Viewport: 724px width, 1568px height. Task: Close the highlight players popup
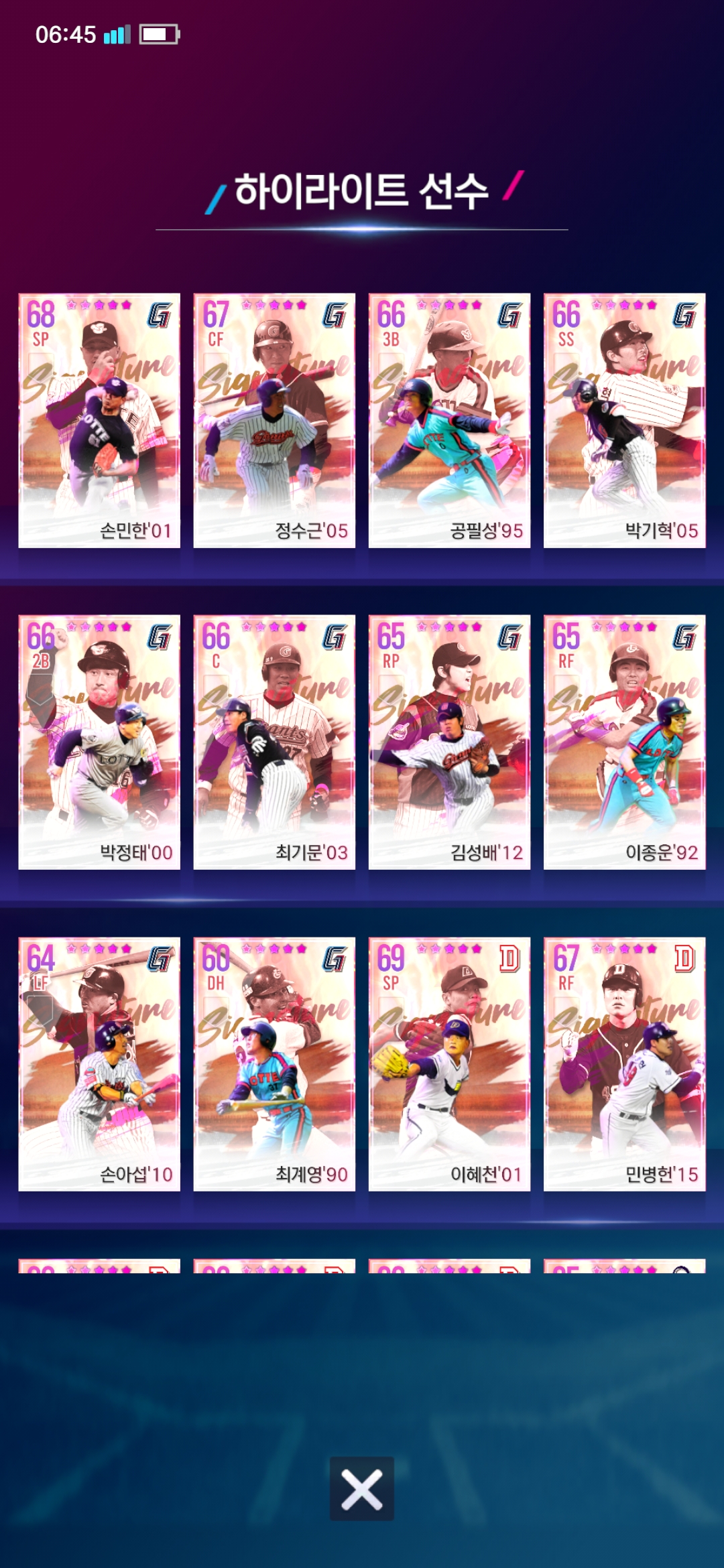click(361, 1489)
